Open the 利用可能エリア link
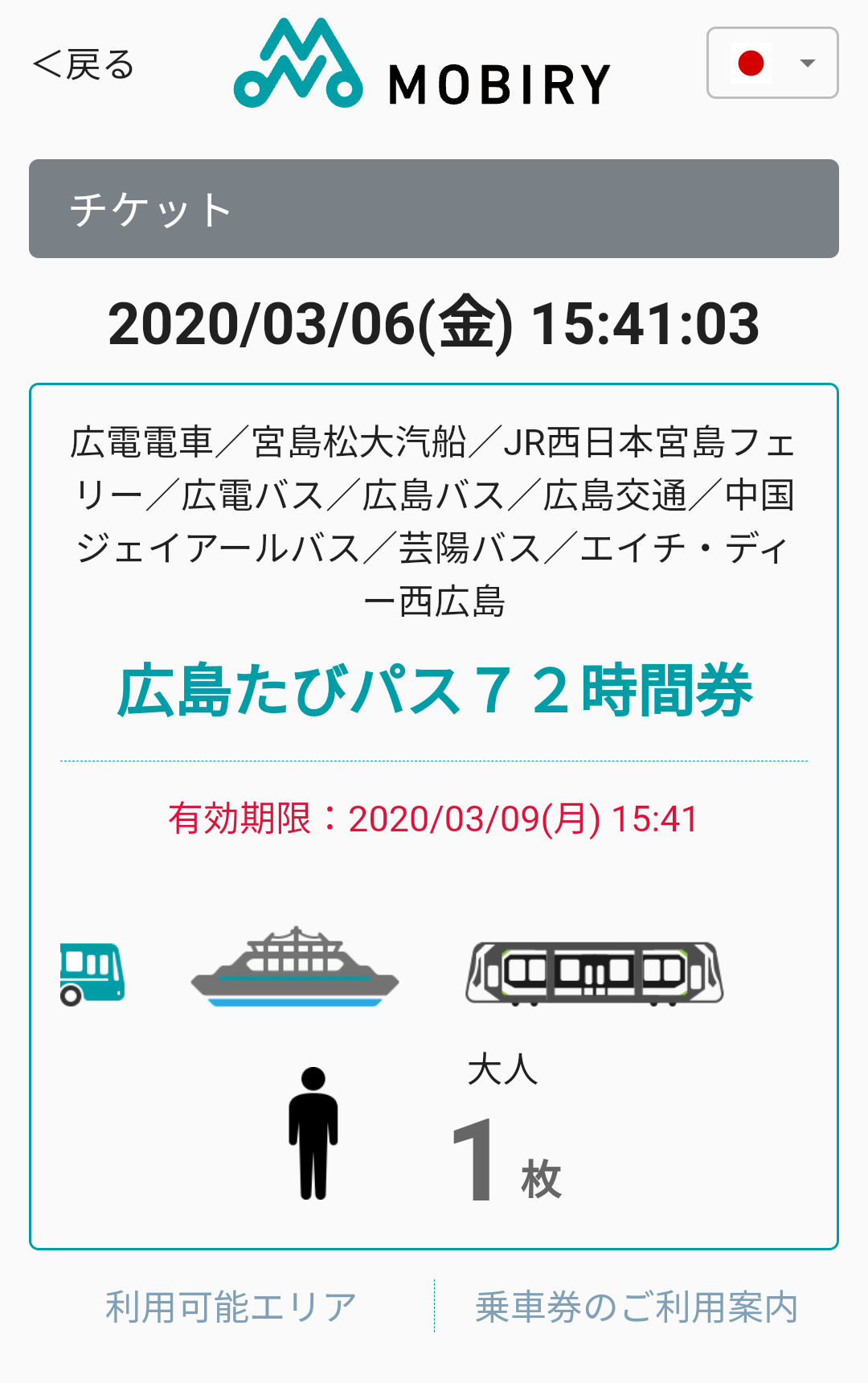 [231, 1307]
